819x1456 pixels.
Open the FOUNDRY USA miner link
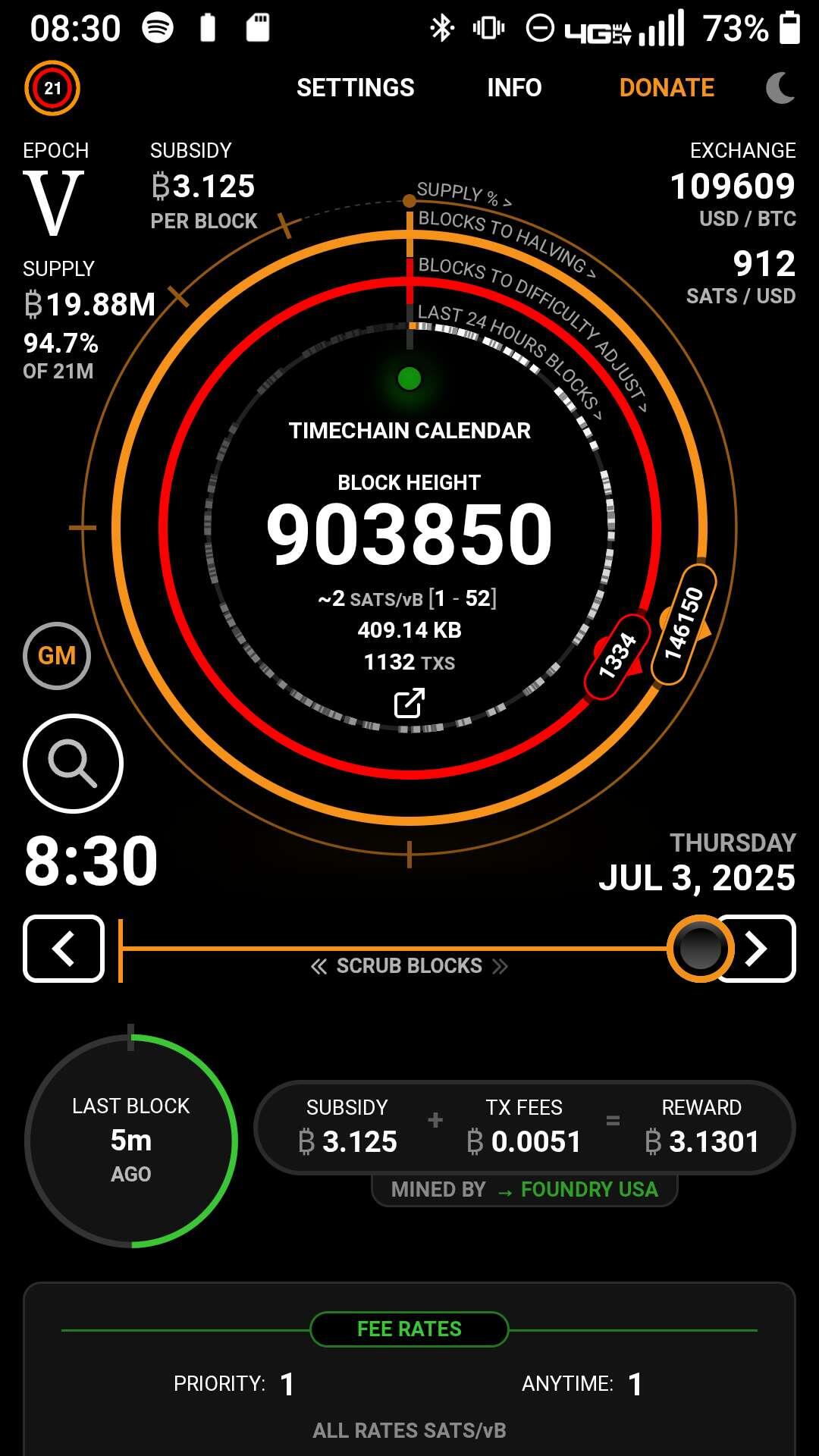[589, 1189]
